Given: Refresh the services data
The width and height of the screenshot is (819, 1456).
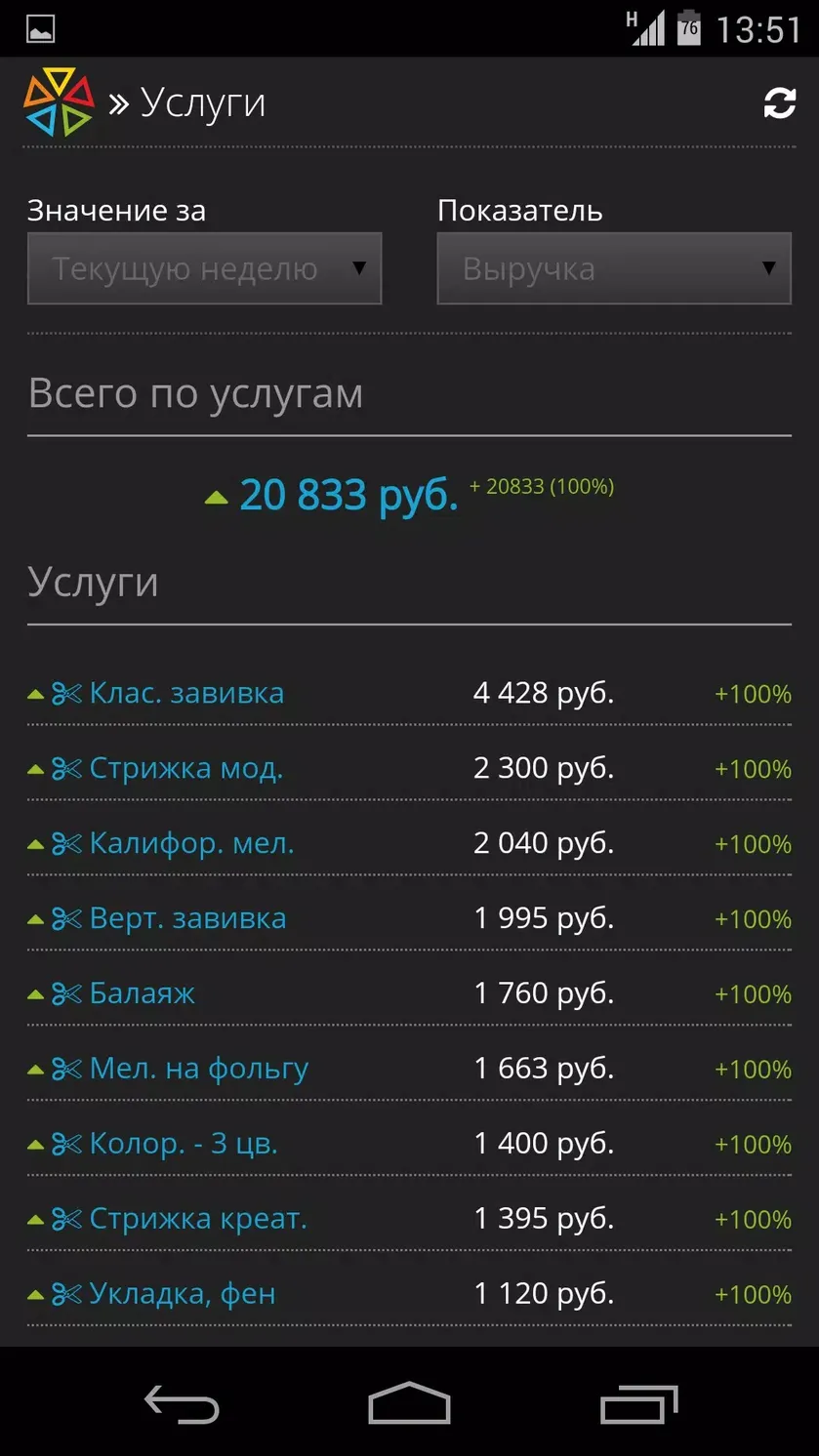Looking at the screenshot, I should (x=779, y=102).
